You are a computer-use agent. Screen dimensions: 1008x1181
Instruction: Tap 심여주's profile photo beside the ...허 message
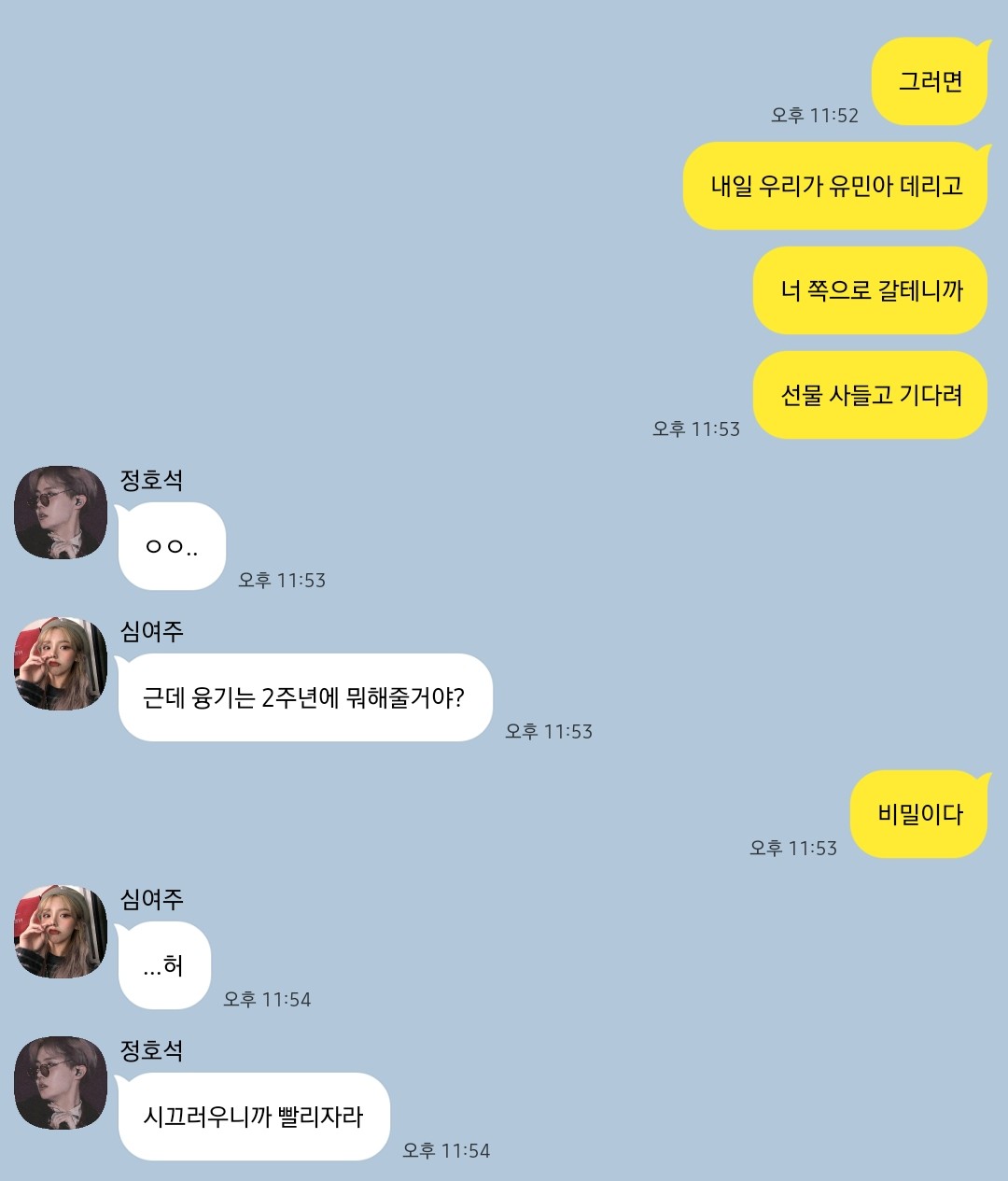pyautogui.click(x=61, y=932)
